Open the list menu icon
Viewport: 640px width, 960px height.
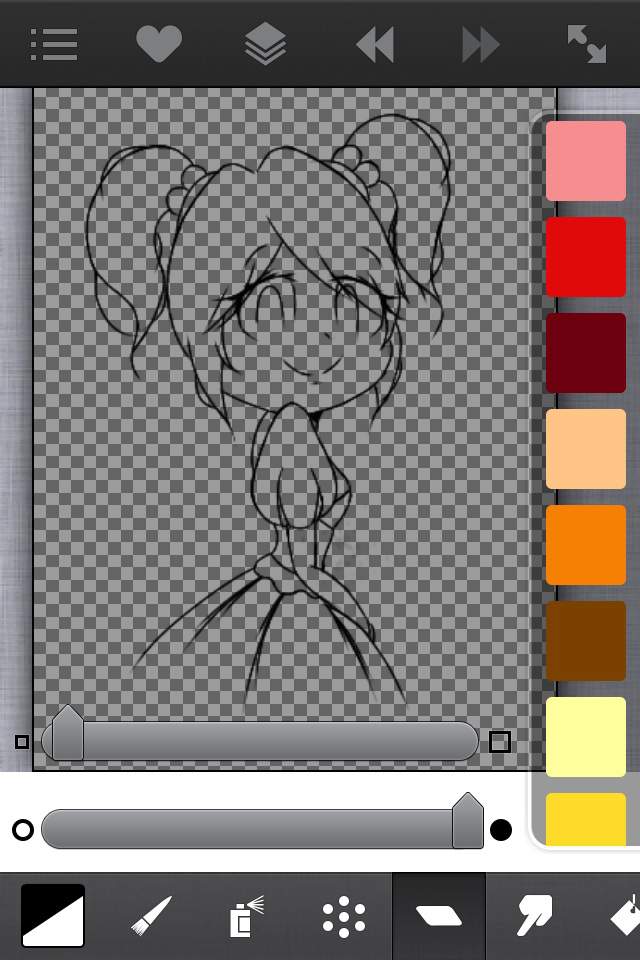[54, 44]
